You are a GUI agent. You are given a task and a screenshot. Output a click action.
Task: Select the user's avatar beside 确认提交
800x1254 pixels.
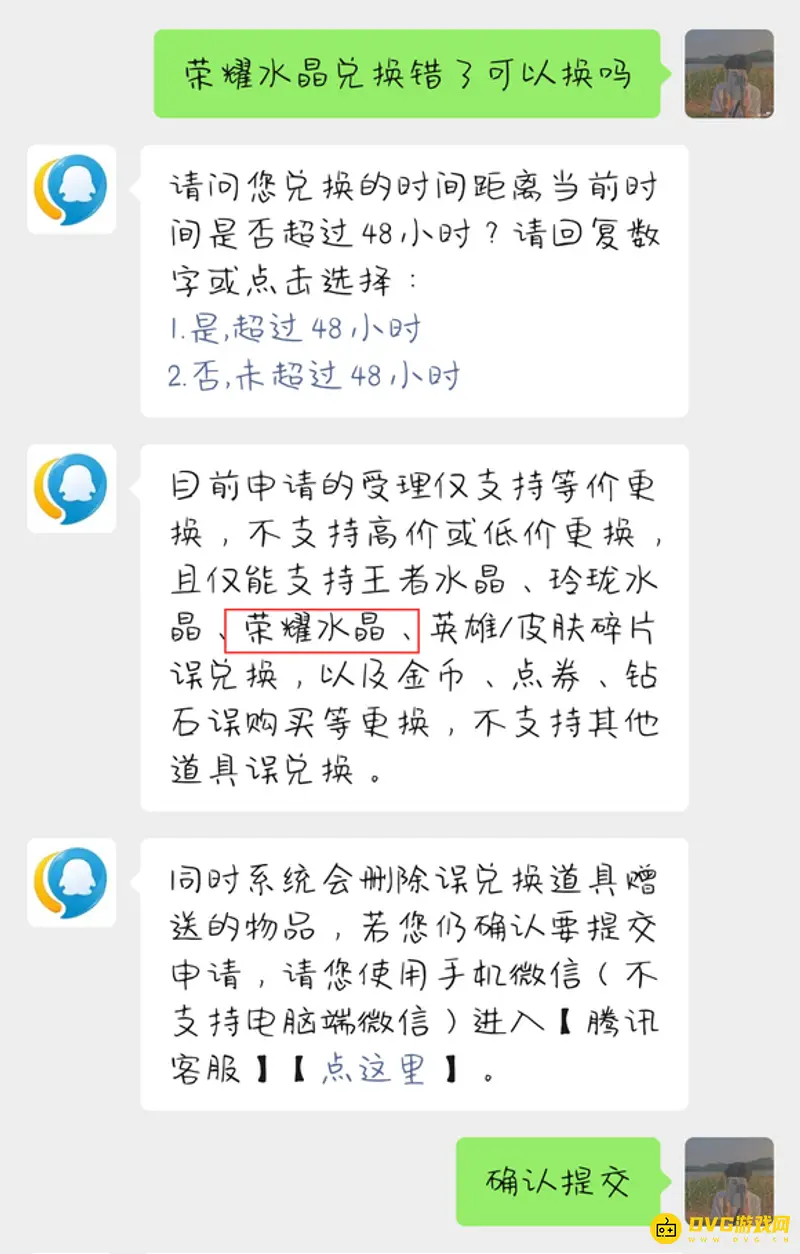729,1182
